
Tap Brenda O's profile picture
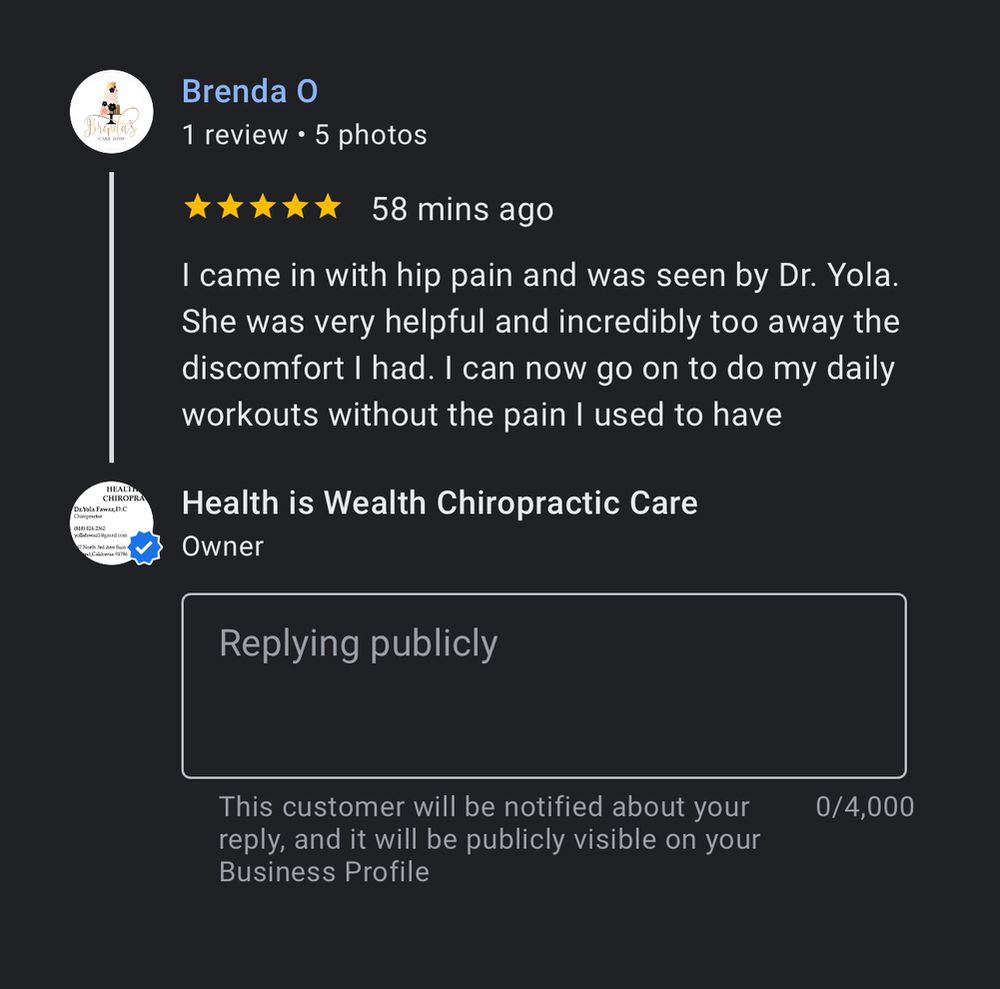coord(111,112)
